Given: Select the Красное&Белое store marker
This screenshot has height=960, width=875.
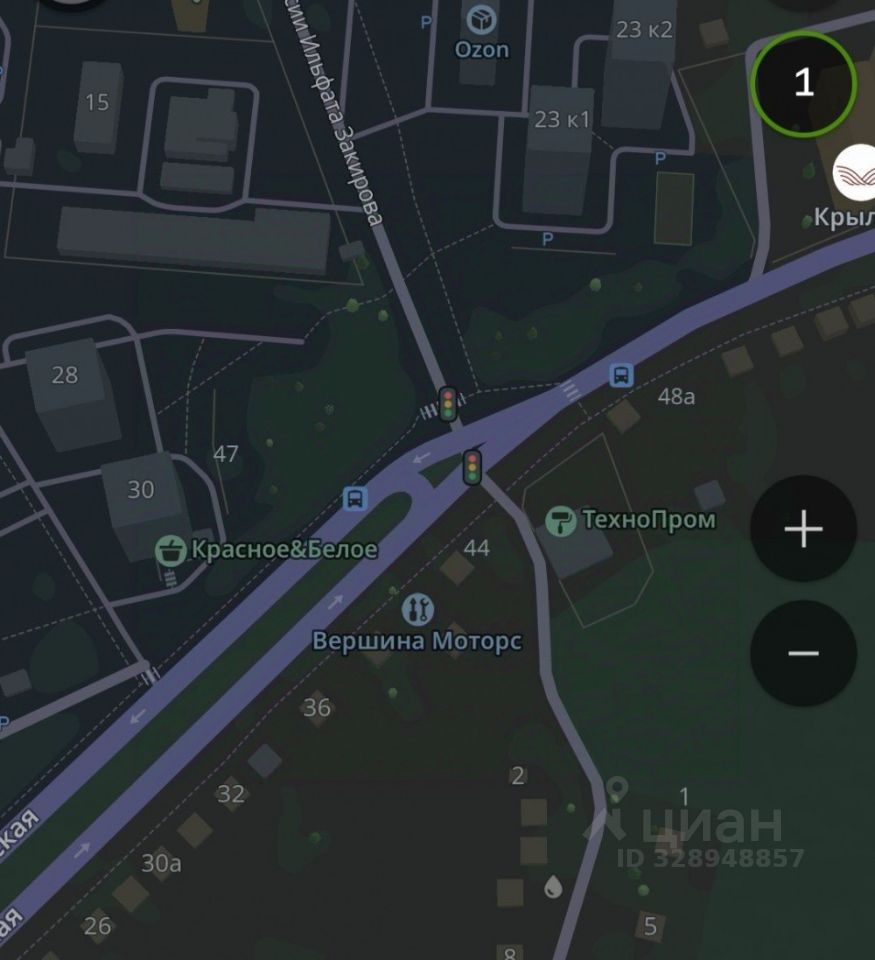Looking at the screenshot, I should click(x=171, y=549).
